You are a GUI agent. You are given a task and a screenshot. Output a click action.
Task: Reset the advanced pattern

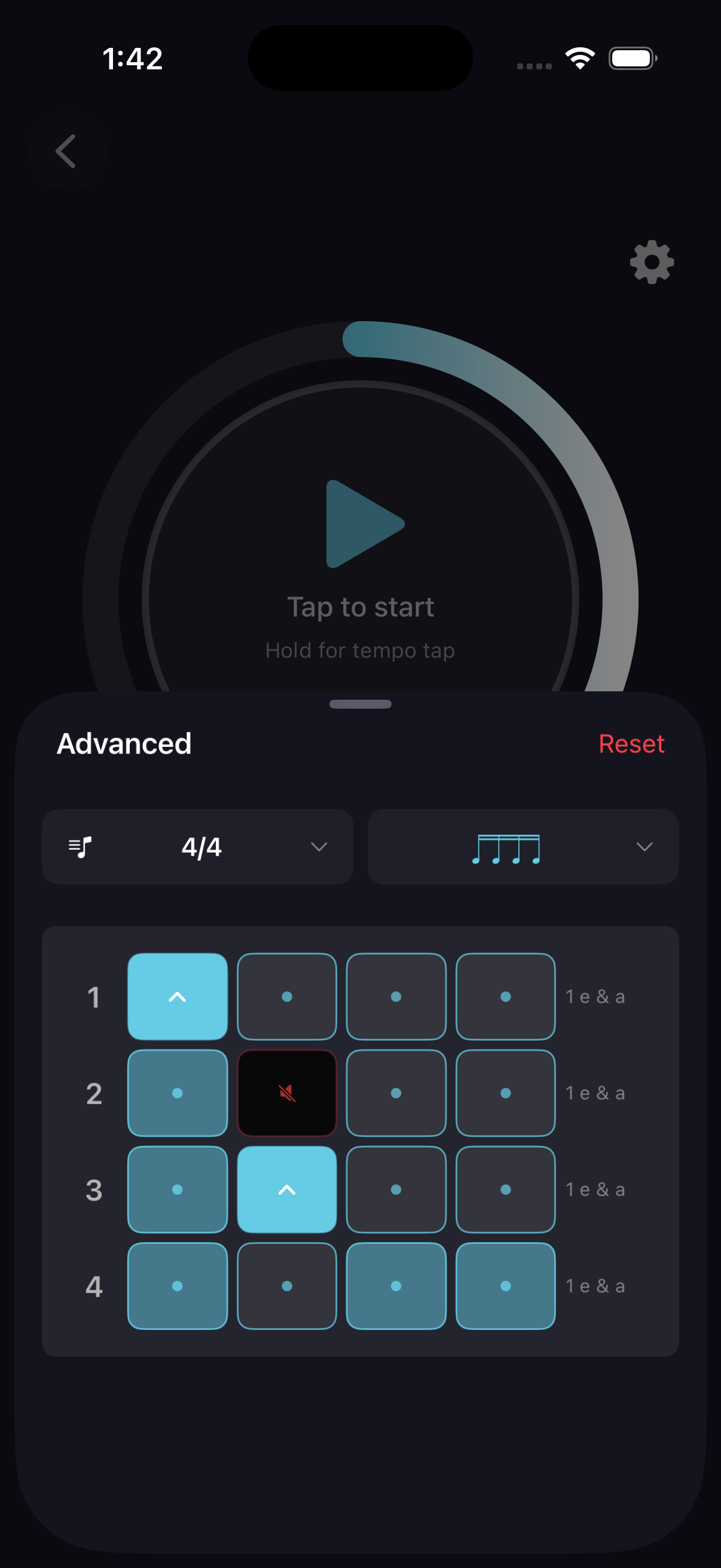(x=631, y=744)
